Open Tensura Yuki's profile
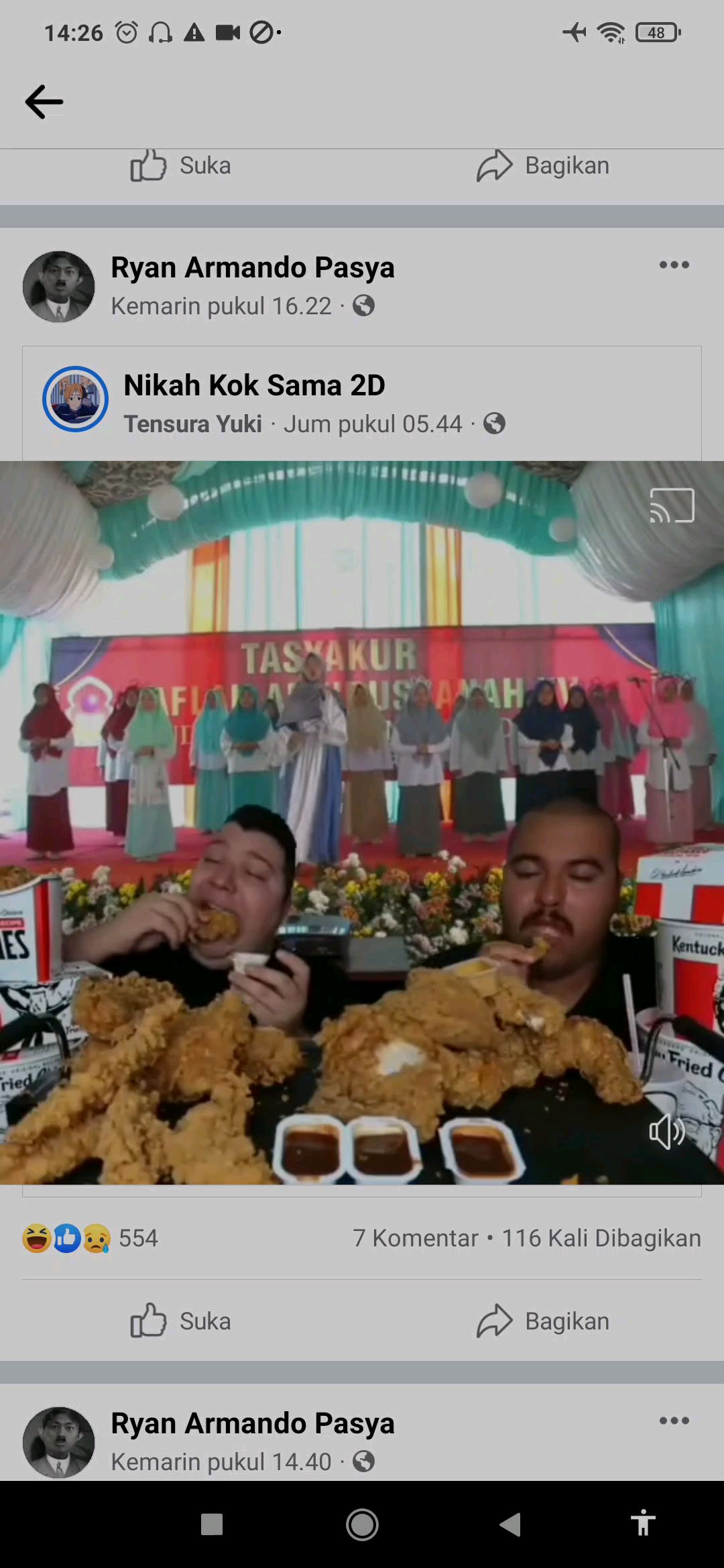The height and width of the screenshot is (1568, 724). (193, 423)
